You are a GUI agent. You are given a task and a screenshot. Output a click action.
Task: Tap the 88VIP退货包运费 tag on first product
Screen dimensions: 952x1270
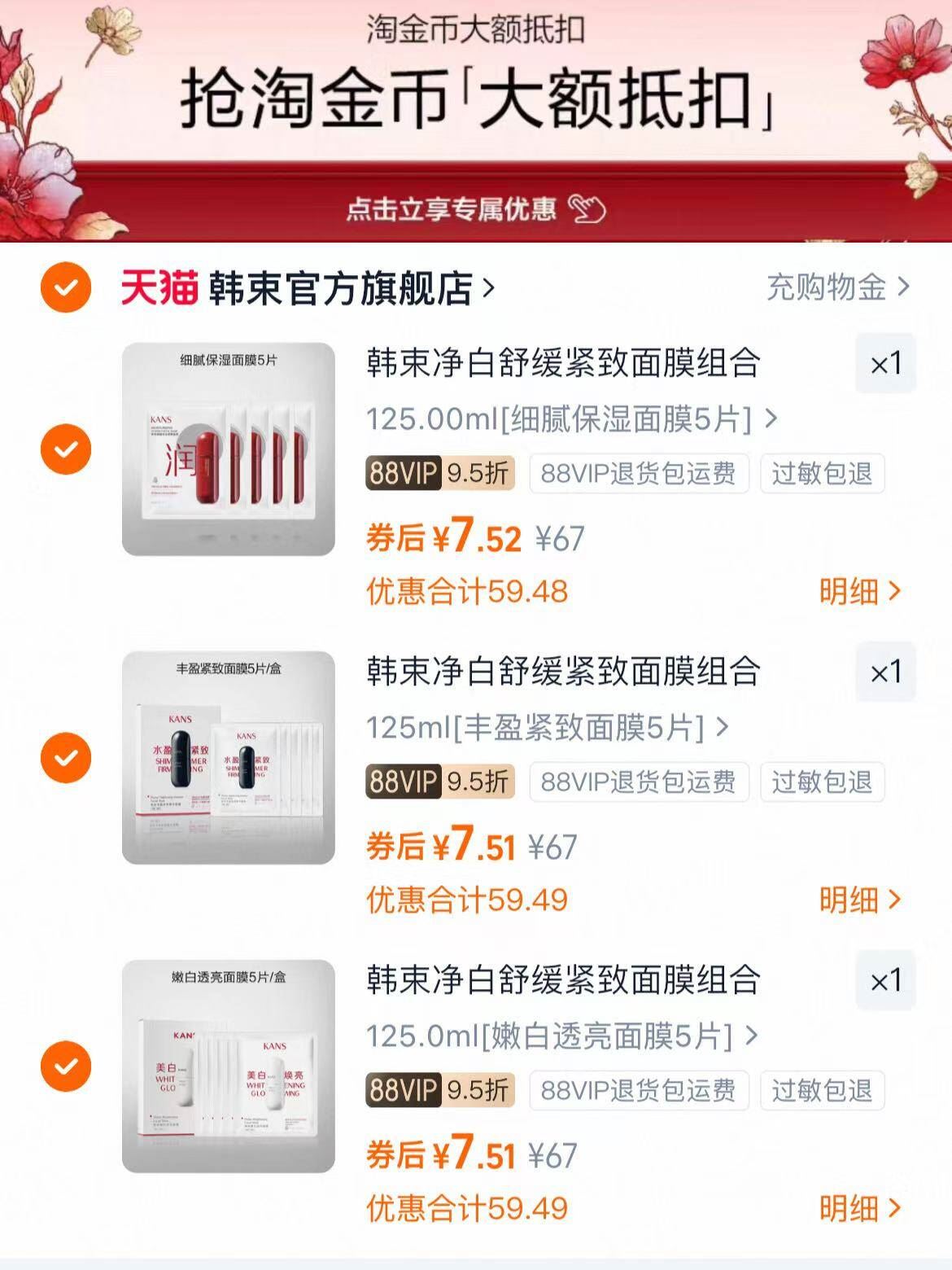(638, 475)
